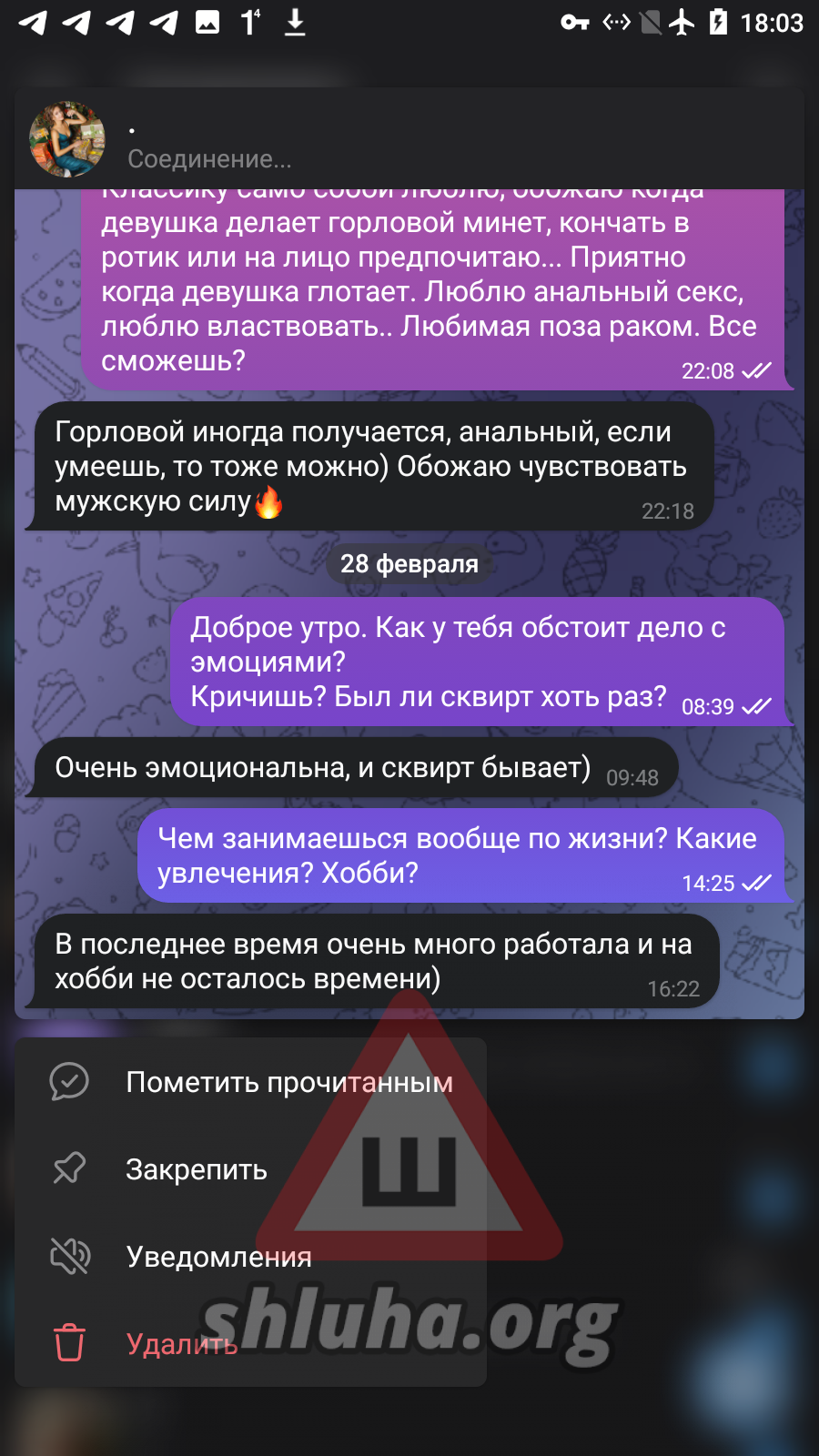Open the profile avatar in the preview header
This screenshot has width=819, height=1456.
coord(67,139)
